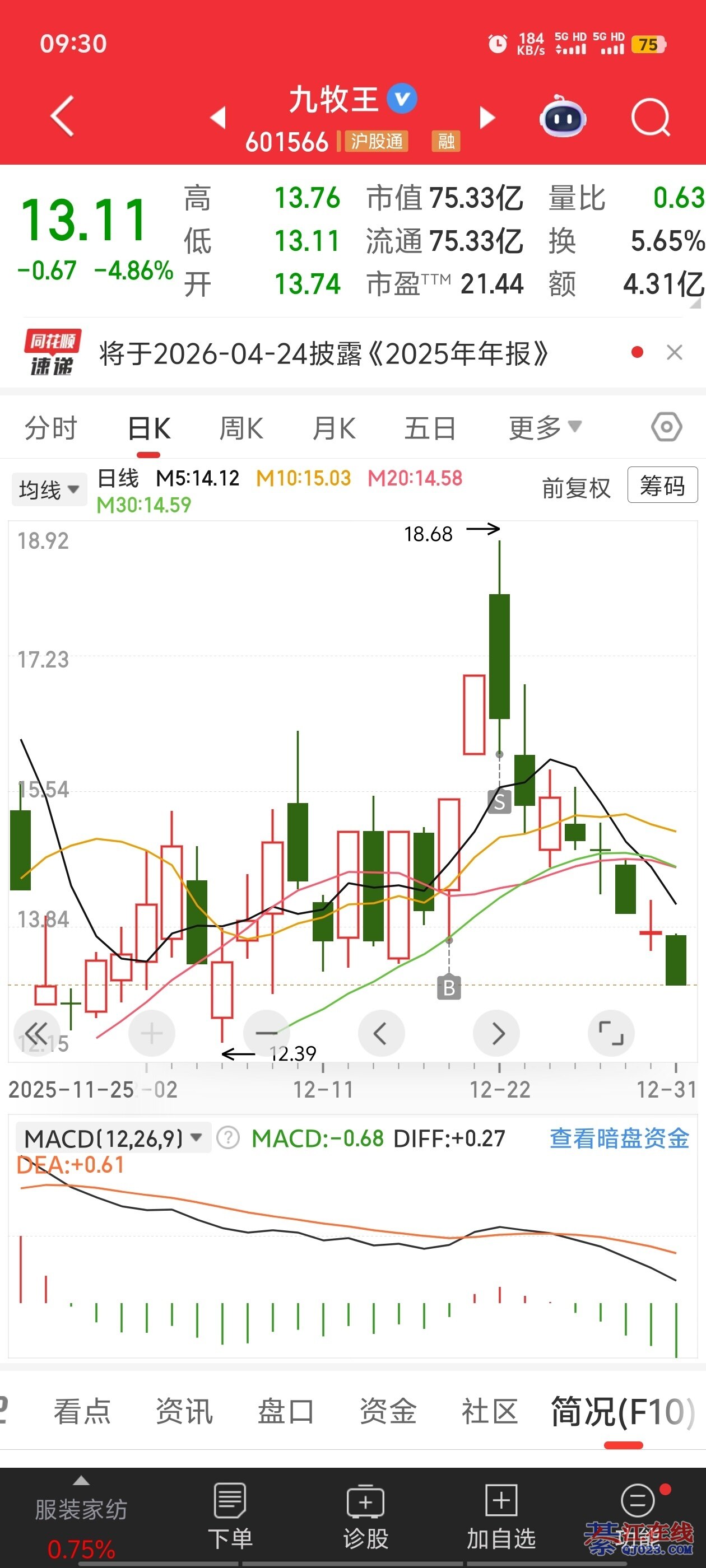Open the 查看暗盘资金 link
Viewport: 706px width, 1568px height.
[x=619, y=1138]
